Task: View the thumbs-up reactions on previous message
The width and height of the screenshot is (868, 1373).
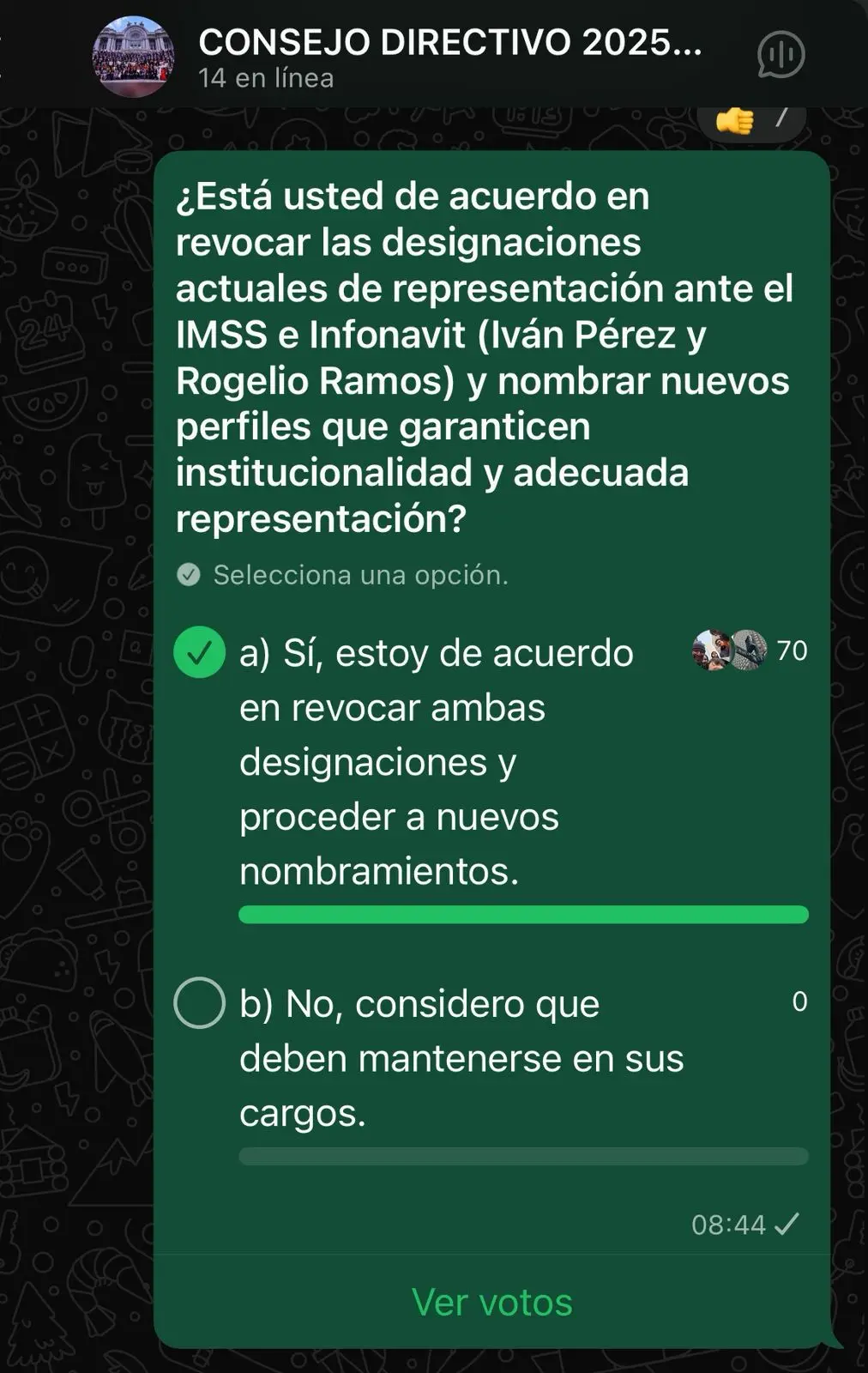Action: point(750,120)
